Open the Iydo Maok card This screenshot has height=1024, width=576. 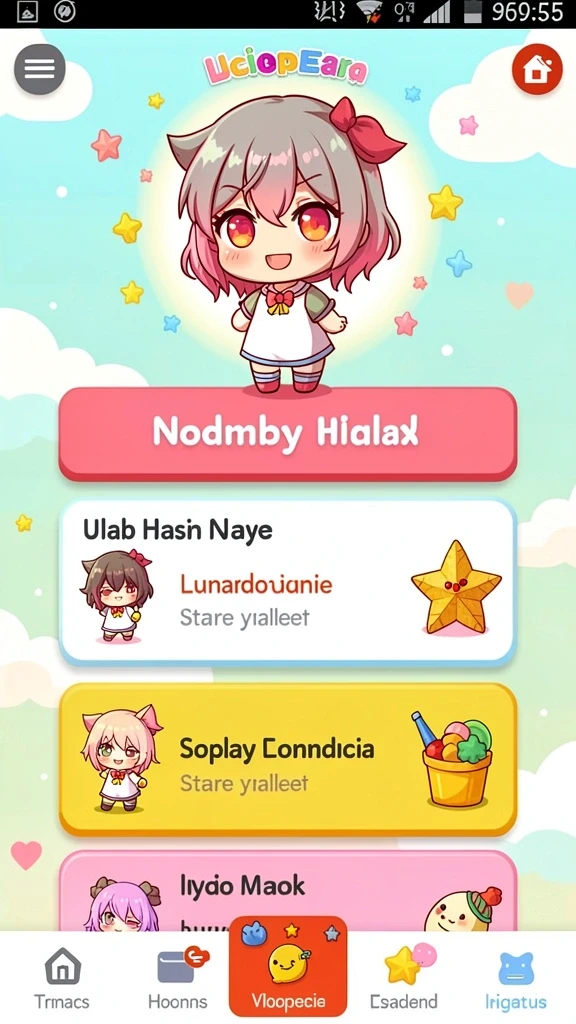[287, 891]
